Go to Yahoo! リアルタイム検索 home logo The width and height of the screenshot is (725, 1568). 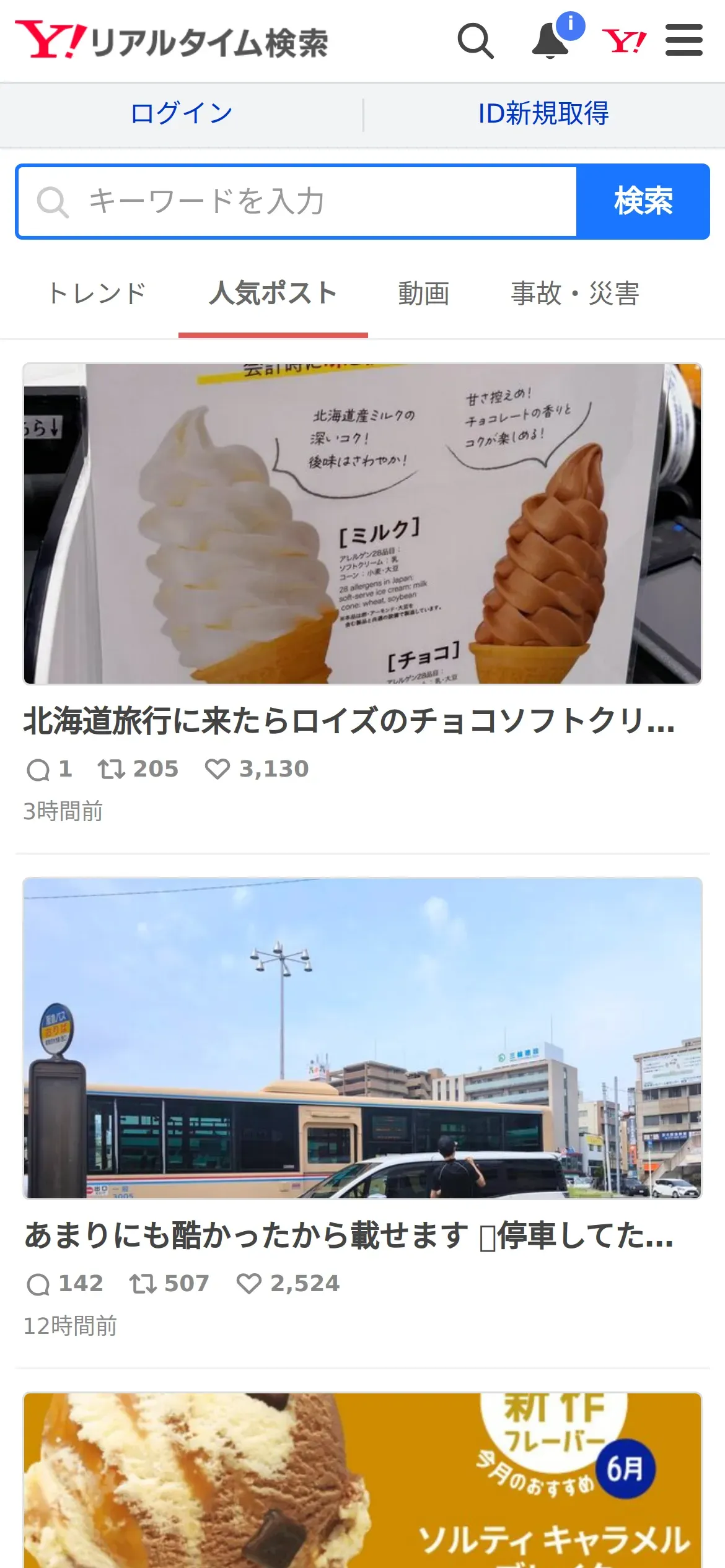point(172,41)
